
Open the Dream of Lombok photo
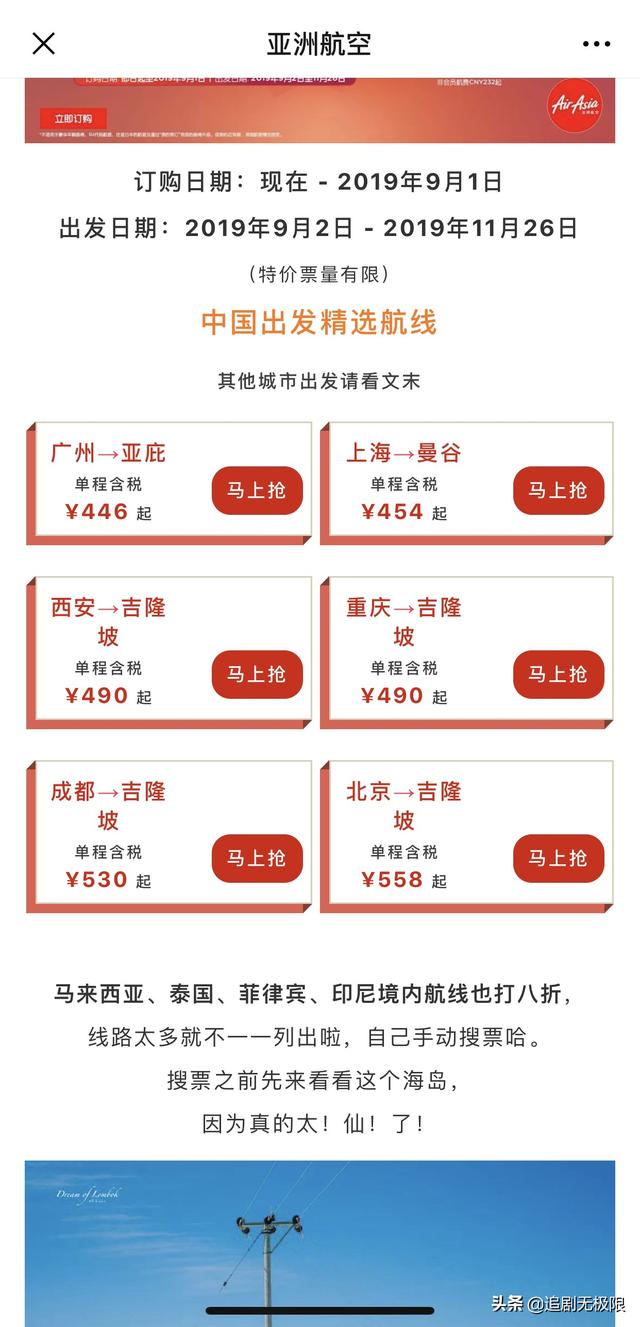tap(320, 1240)
